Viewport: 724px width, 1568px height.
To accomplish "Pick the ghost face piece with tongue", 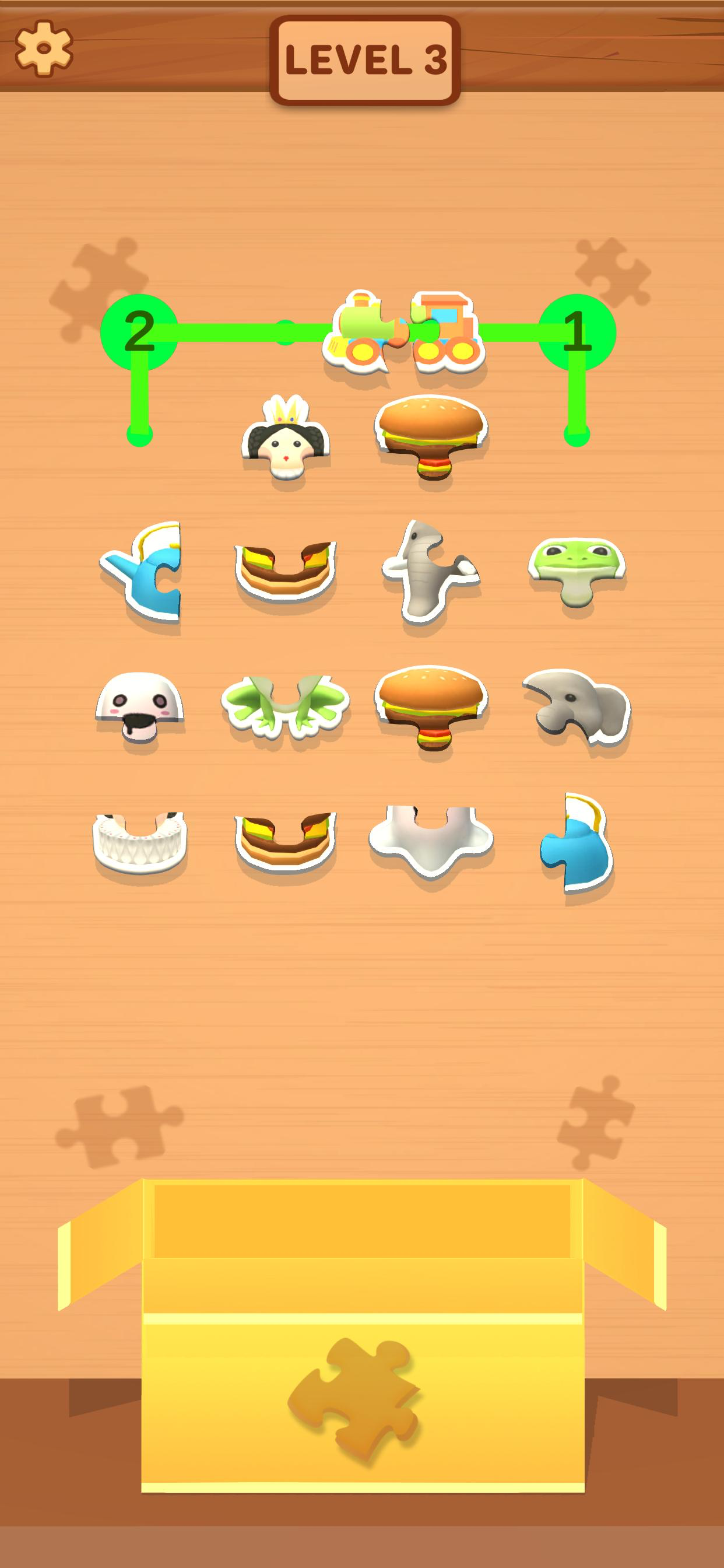I will pyautogui.click(x=140, y=709).
